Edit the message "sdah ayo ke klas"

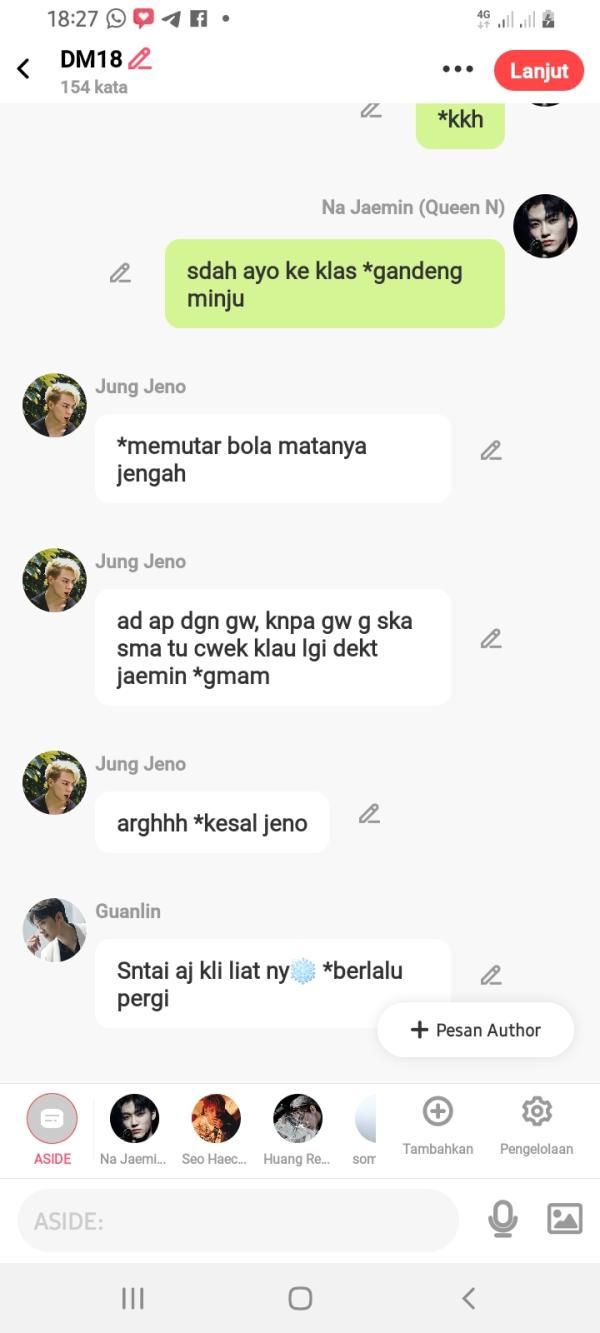click(120, 272)
